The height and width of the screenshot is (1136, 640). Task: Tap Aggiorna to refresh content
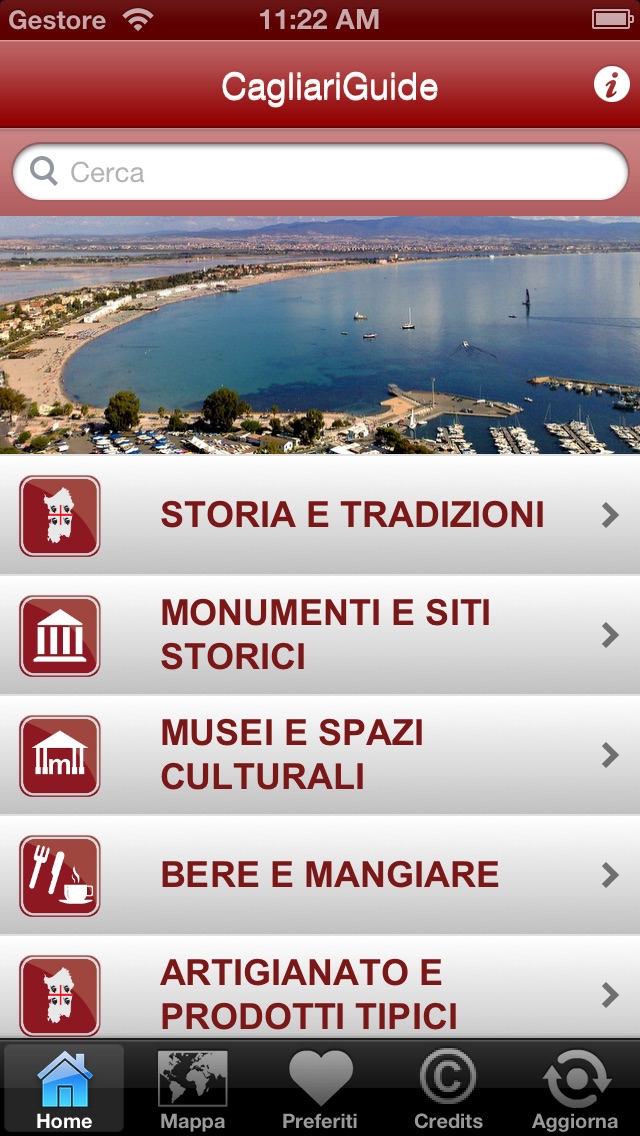(x=575, y=1089)
